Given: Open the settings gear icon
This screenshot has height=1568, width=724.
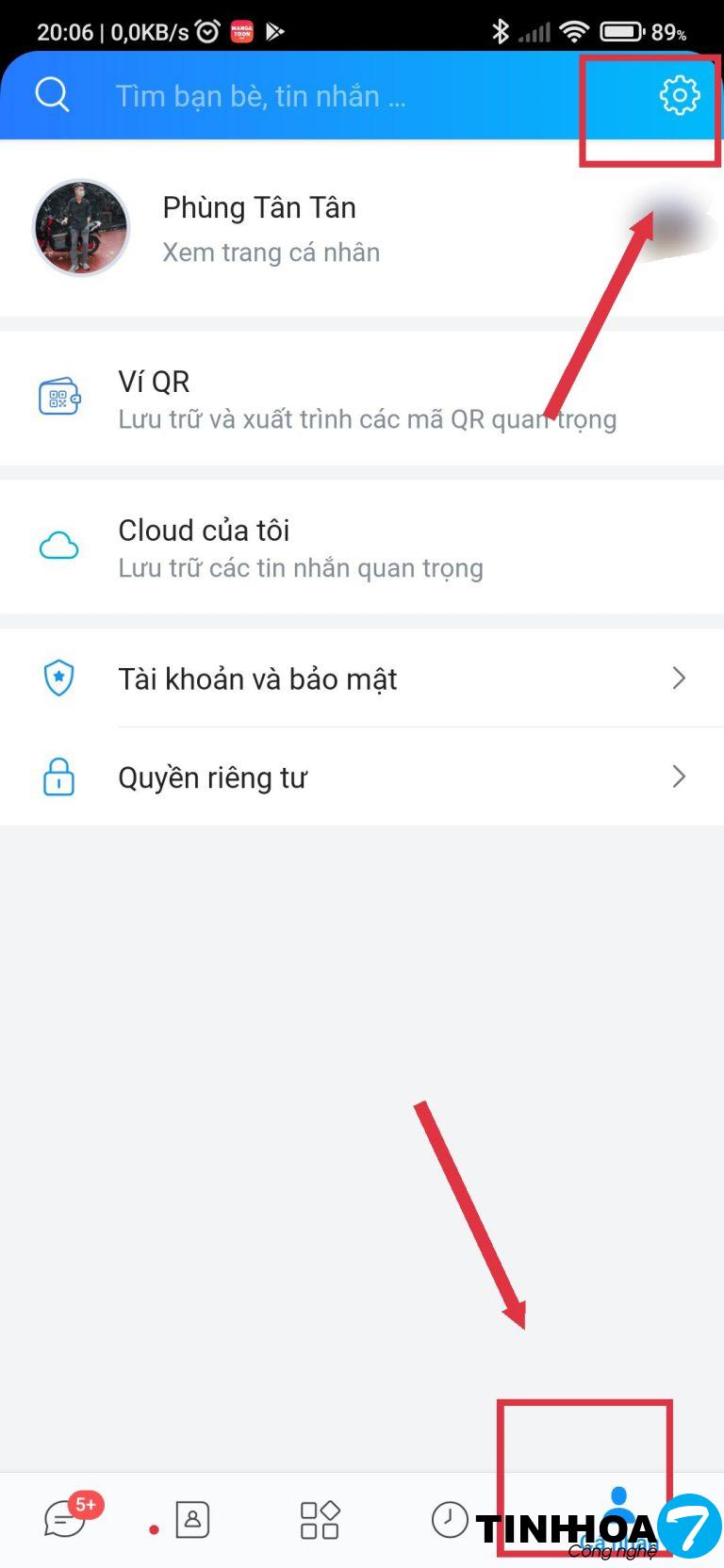Looking at the screenshot, I should pos(679,95).
